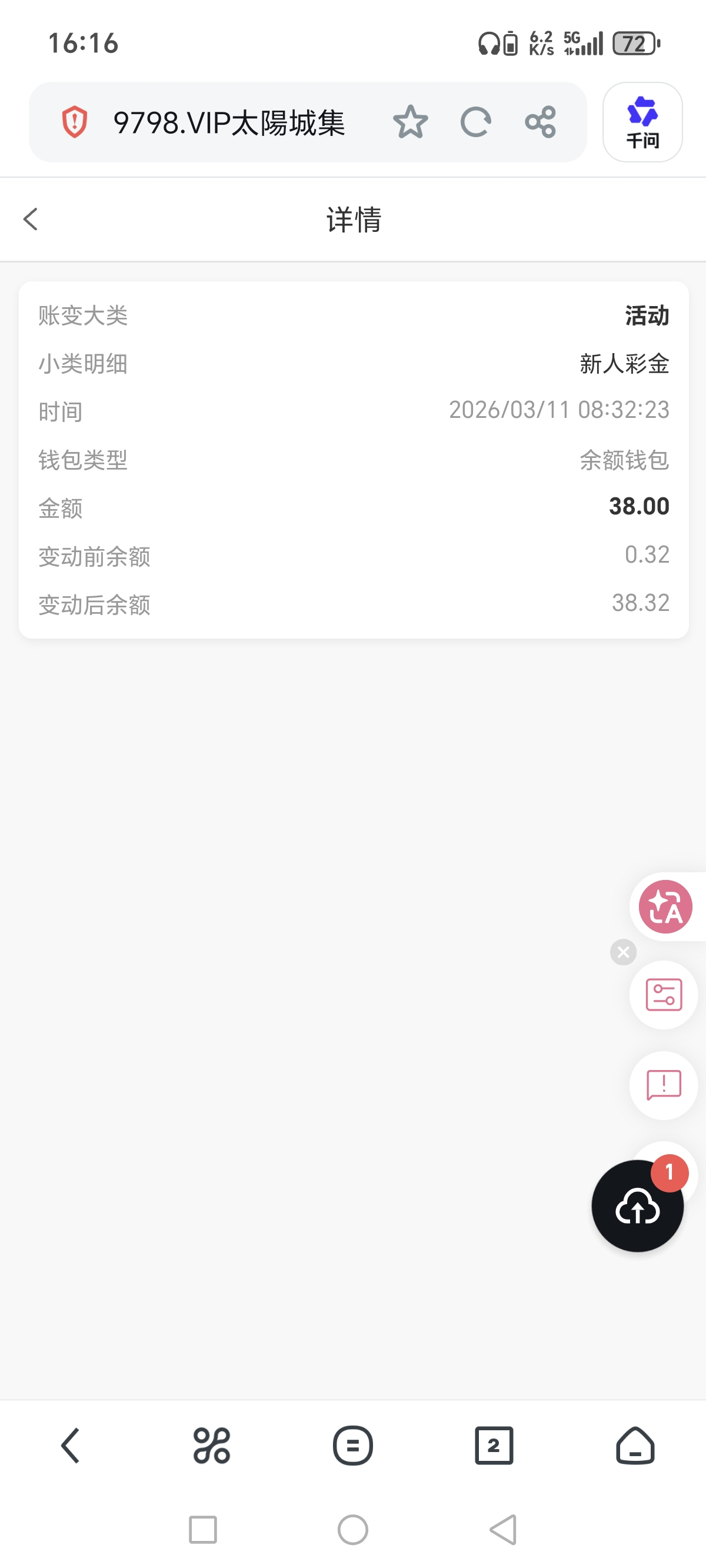The height and width of the screenshot is (1568, 706).
Task: Go back using the browser toolbar arrow
Action: [71, 1445]
